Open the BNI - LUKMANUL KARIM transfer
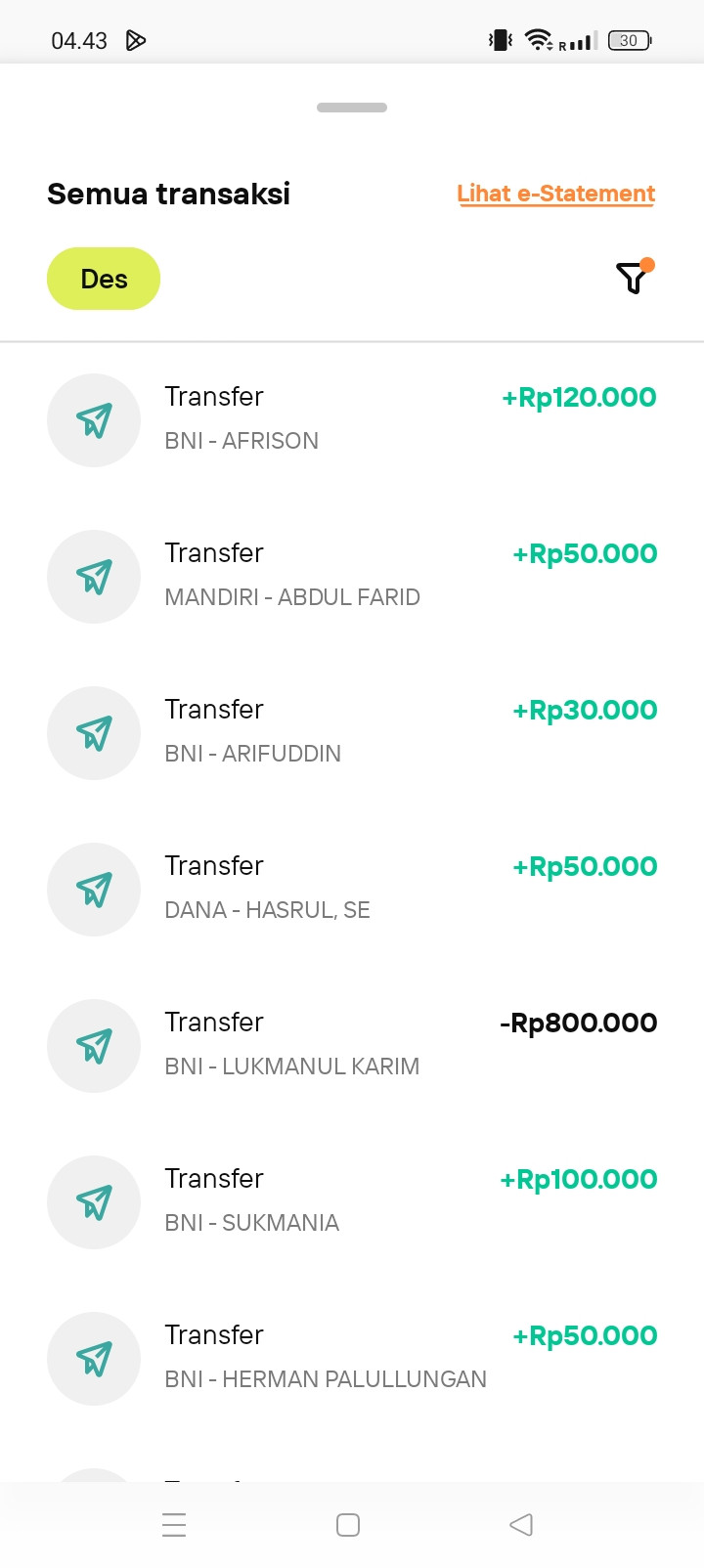The image size is (704, 1568). 352,1045
